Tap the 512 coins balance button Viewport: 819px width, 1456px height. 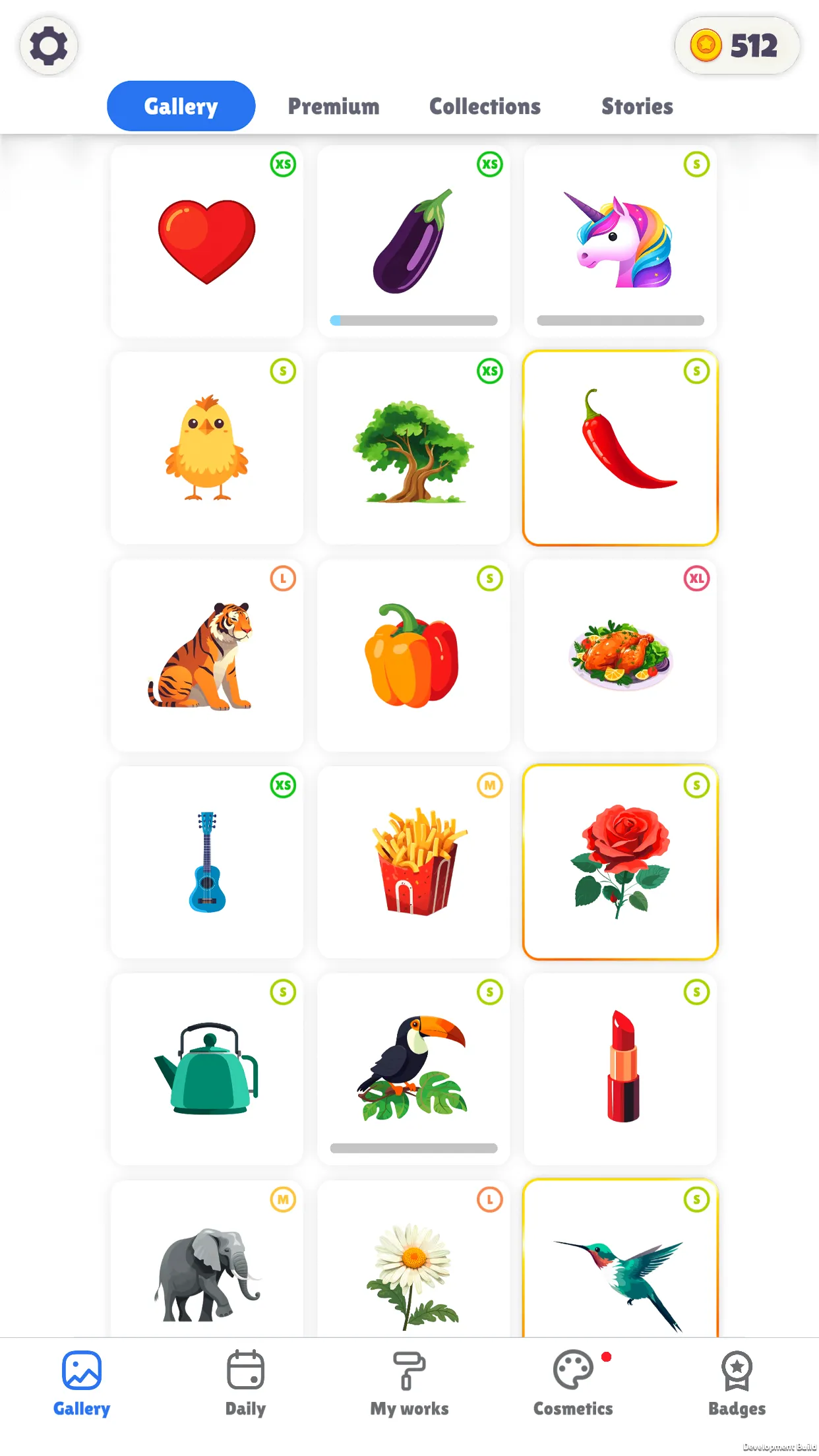tap(737, 45)
